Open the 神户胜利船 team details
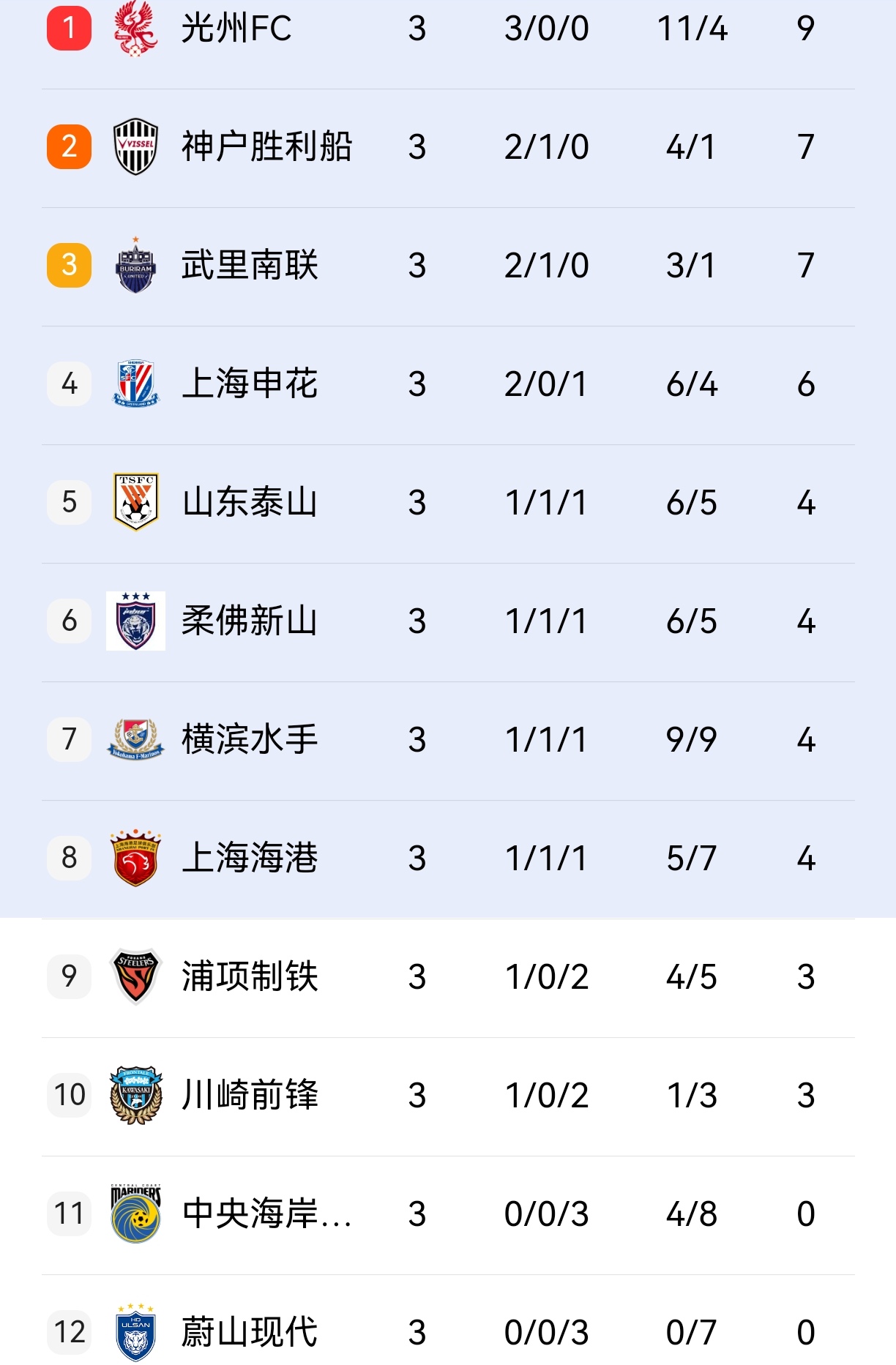Image resolution: width=896 pixels, height=1365 pixels. tap(268, 146)
